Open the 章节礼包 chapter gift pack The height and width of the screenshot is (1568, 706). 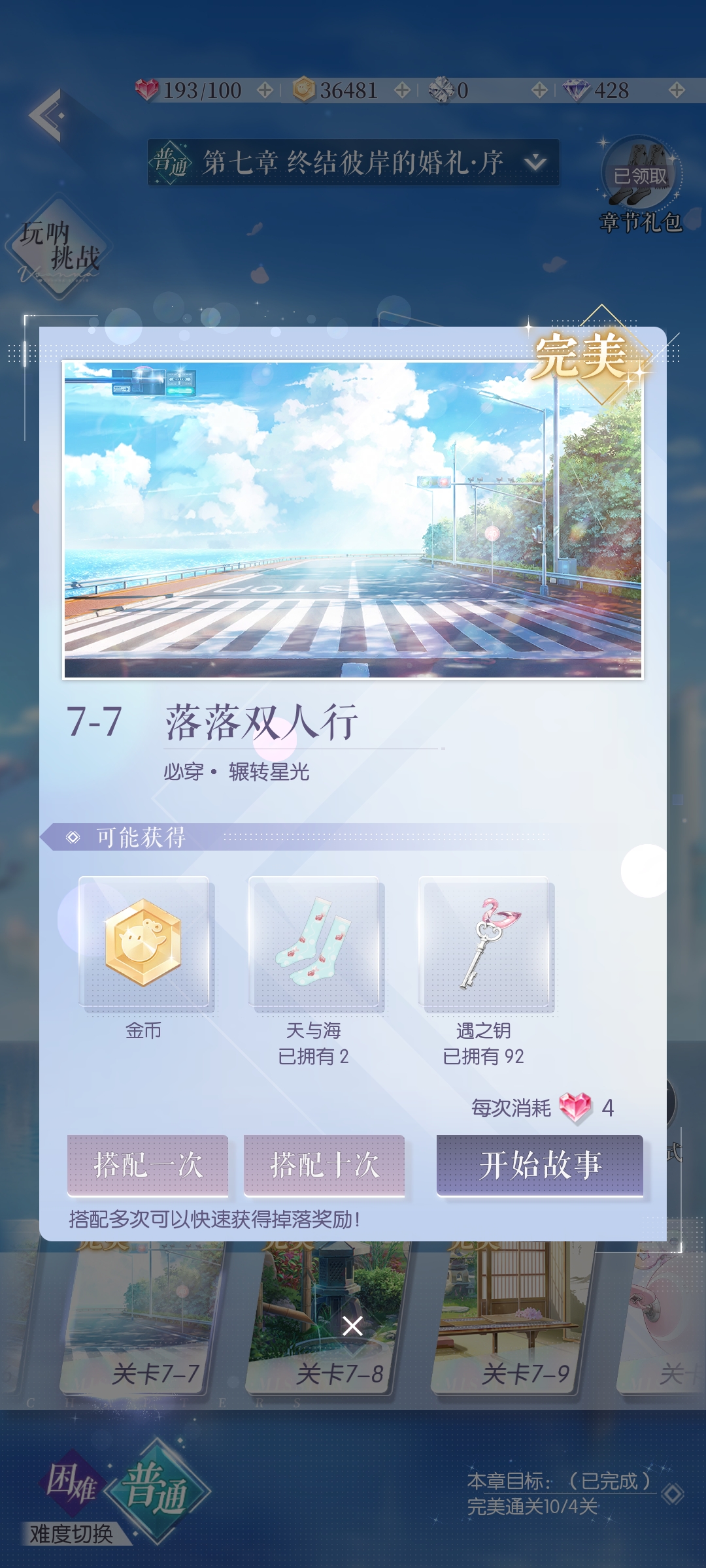tap(640, 183)
